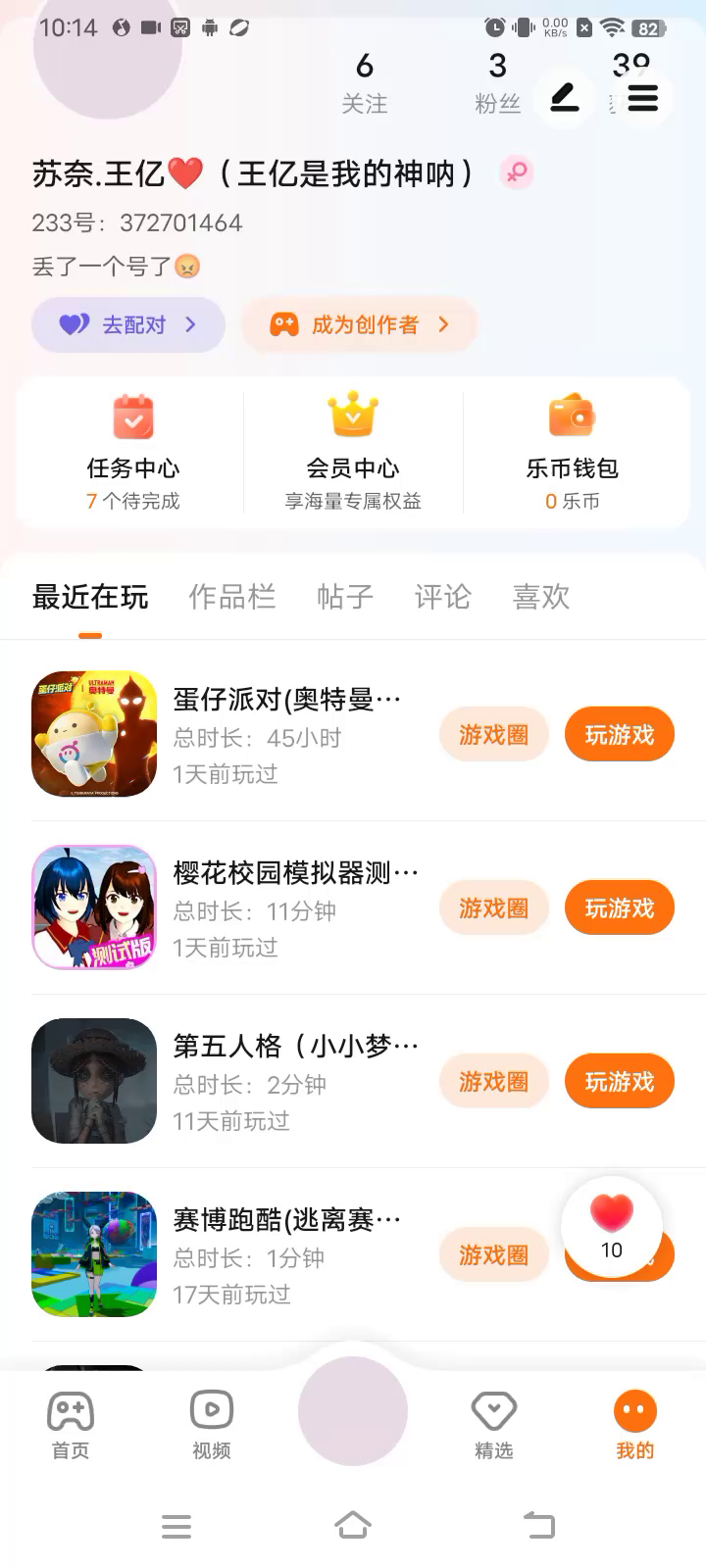The image size is (706, 1568).
Task: View the 6 关注 following list
Action: click(365, 82)
